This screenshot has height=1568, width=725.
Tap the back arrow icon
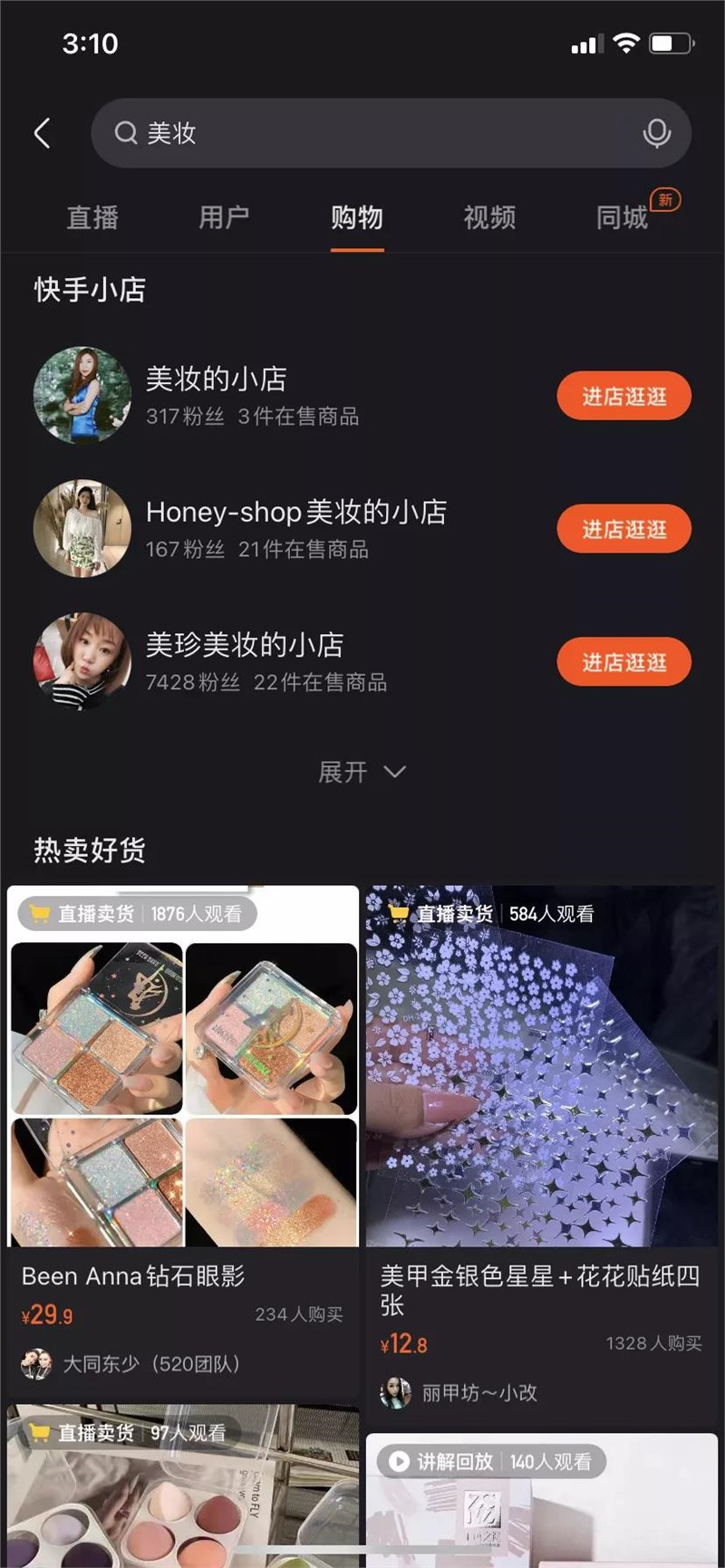click(x=42, y=132)
